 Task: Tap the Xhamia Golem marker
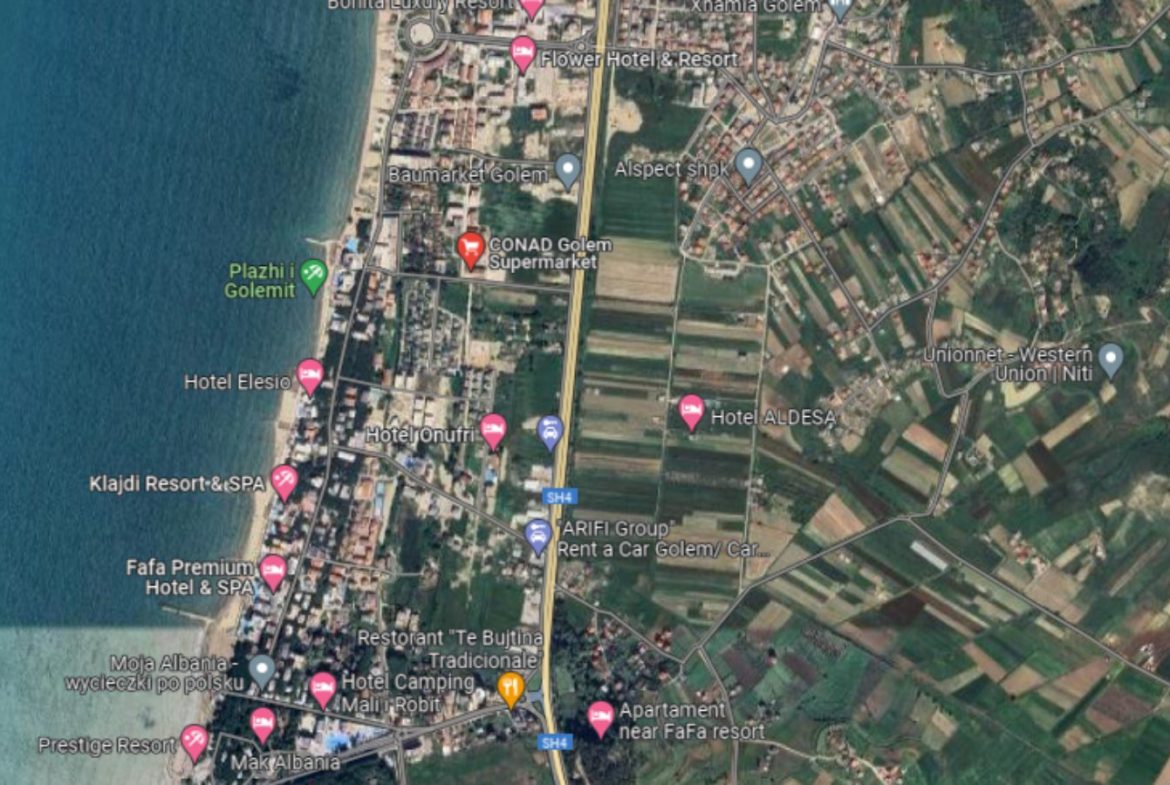pos(840,8)
